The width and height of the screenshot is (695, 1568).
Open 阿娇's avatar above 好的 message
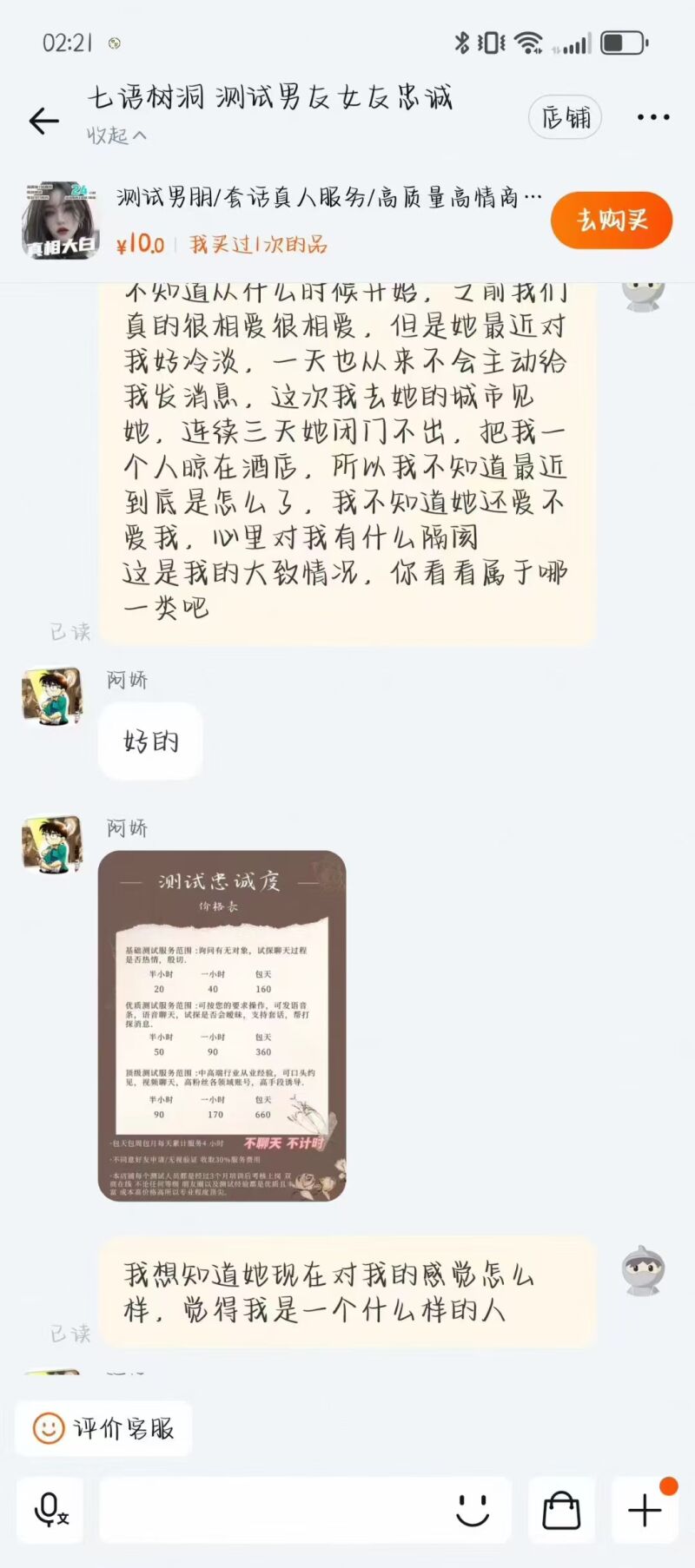(52, 696)
